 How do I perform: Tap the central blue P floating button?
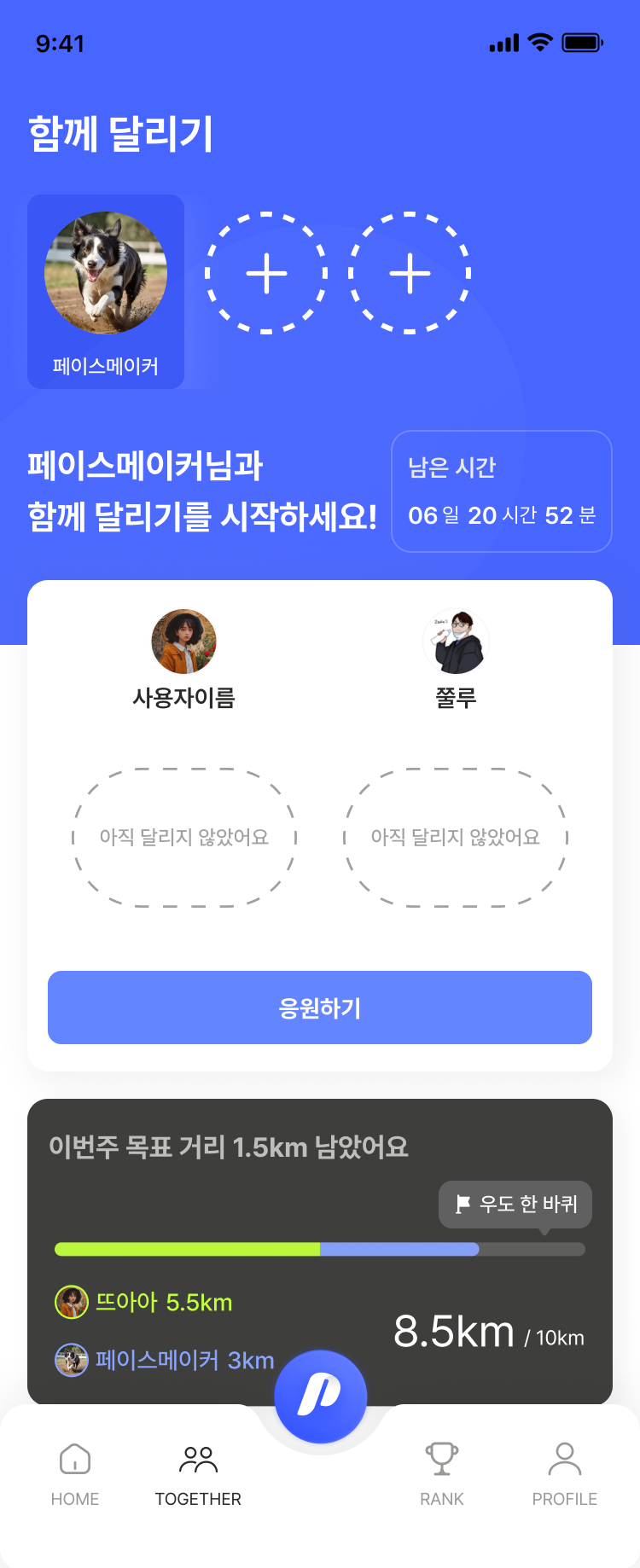tap(320, 1396)
